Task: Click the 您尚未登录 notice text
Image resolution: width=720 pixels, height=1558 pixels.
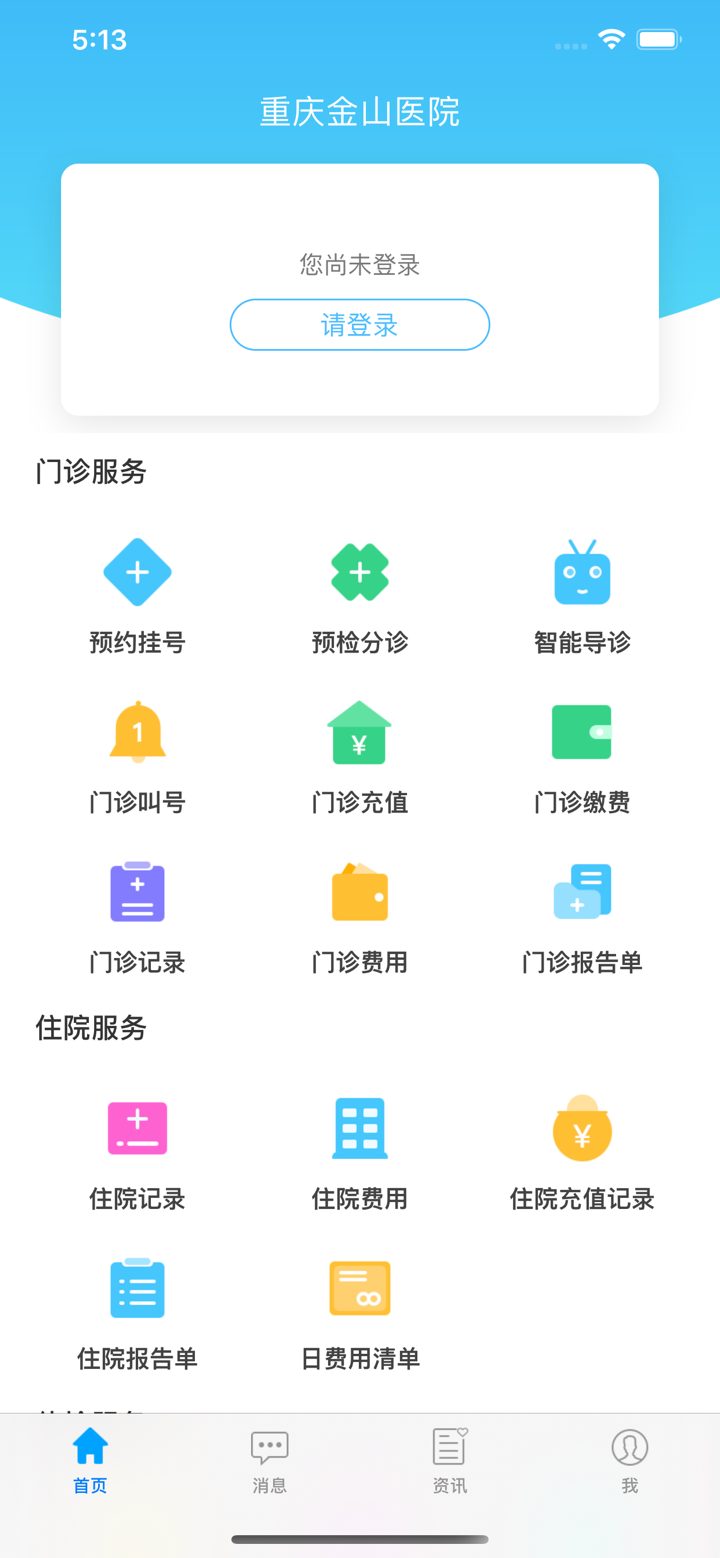Action: tap(359, 265)
